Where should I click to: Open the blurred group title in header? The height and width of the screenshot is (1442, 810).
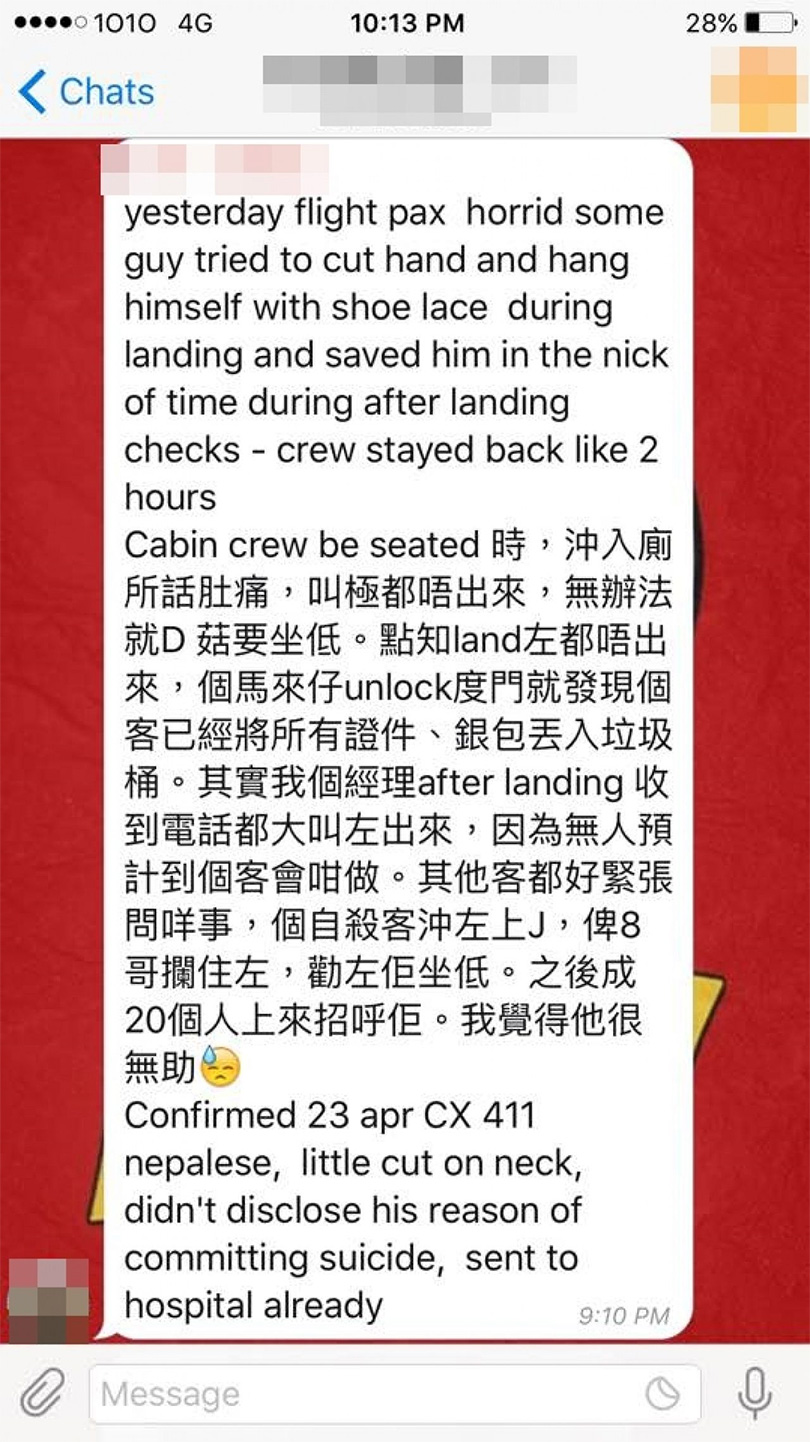(x=419, y=88)
